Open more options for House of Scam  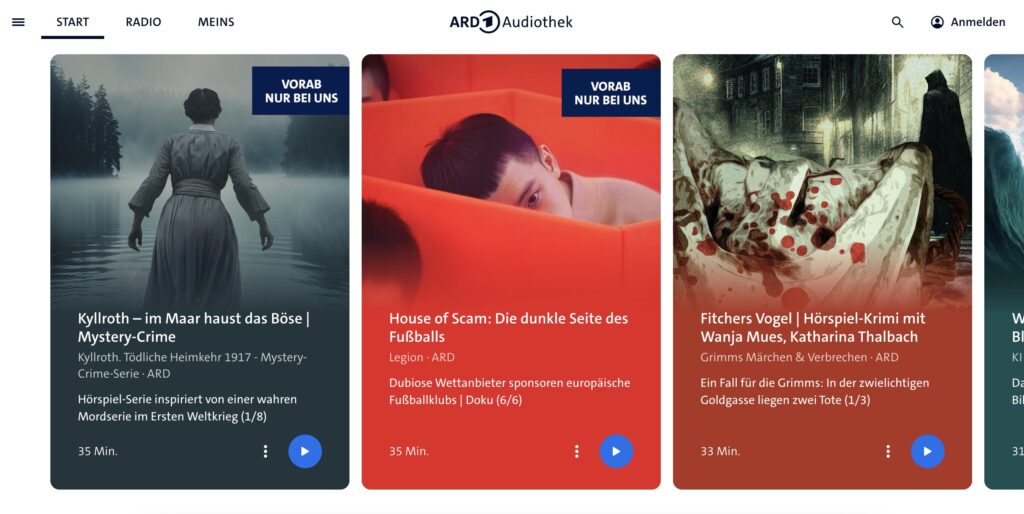pos(576,451)
